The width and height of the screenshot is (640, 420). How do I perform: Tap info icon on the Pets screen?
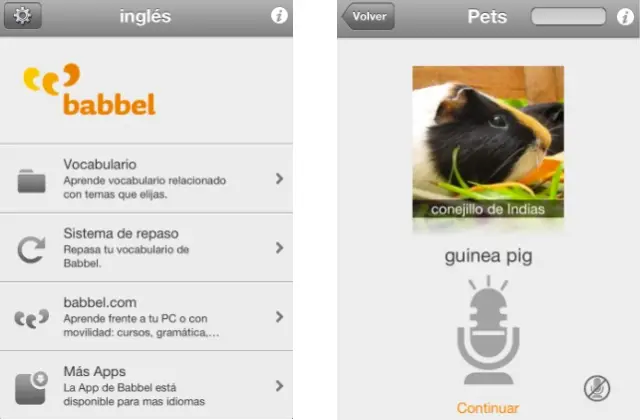(x=624, y=16)
